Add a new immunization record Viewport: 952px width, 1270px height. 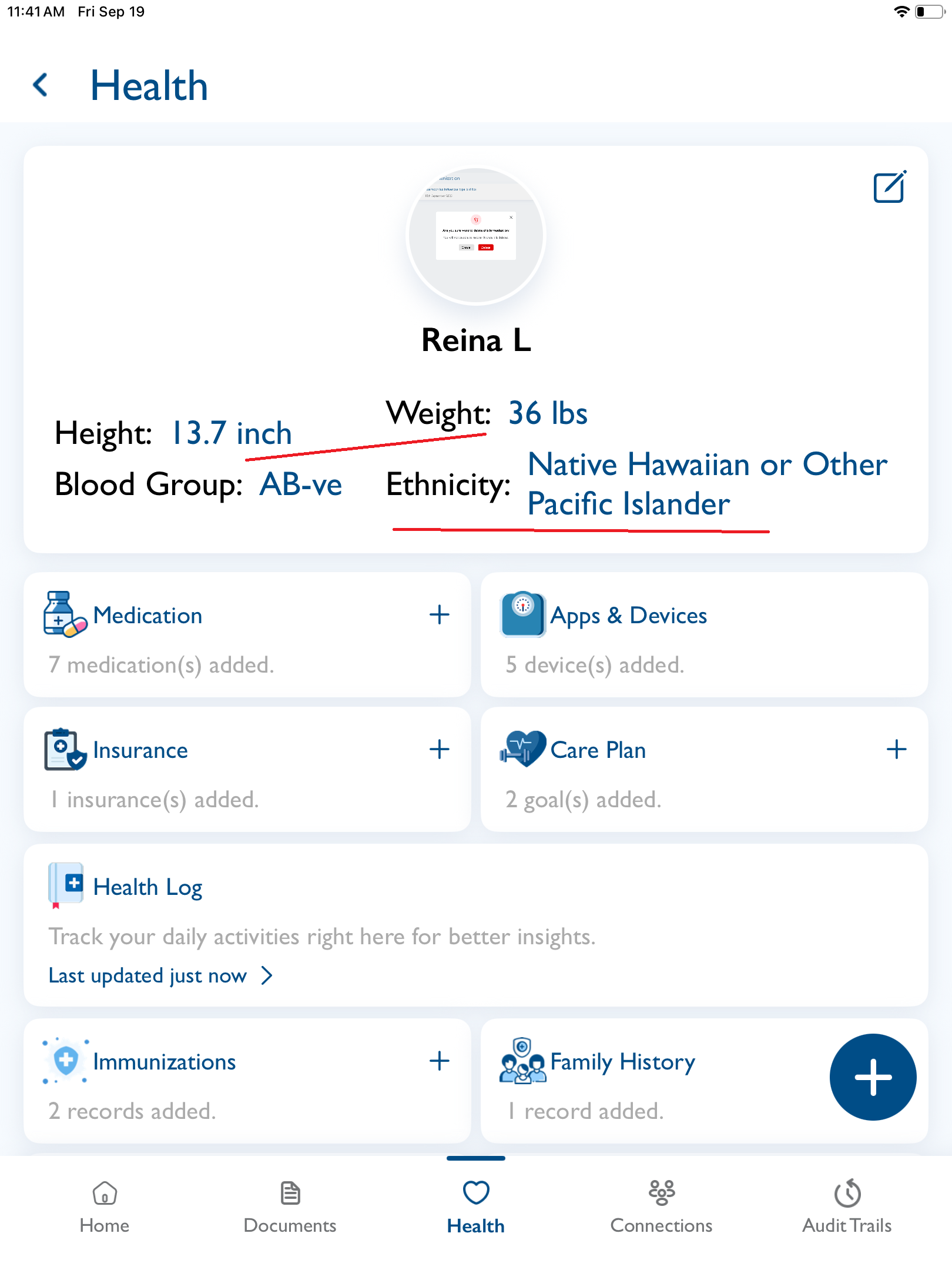(x=439, y=1061)
